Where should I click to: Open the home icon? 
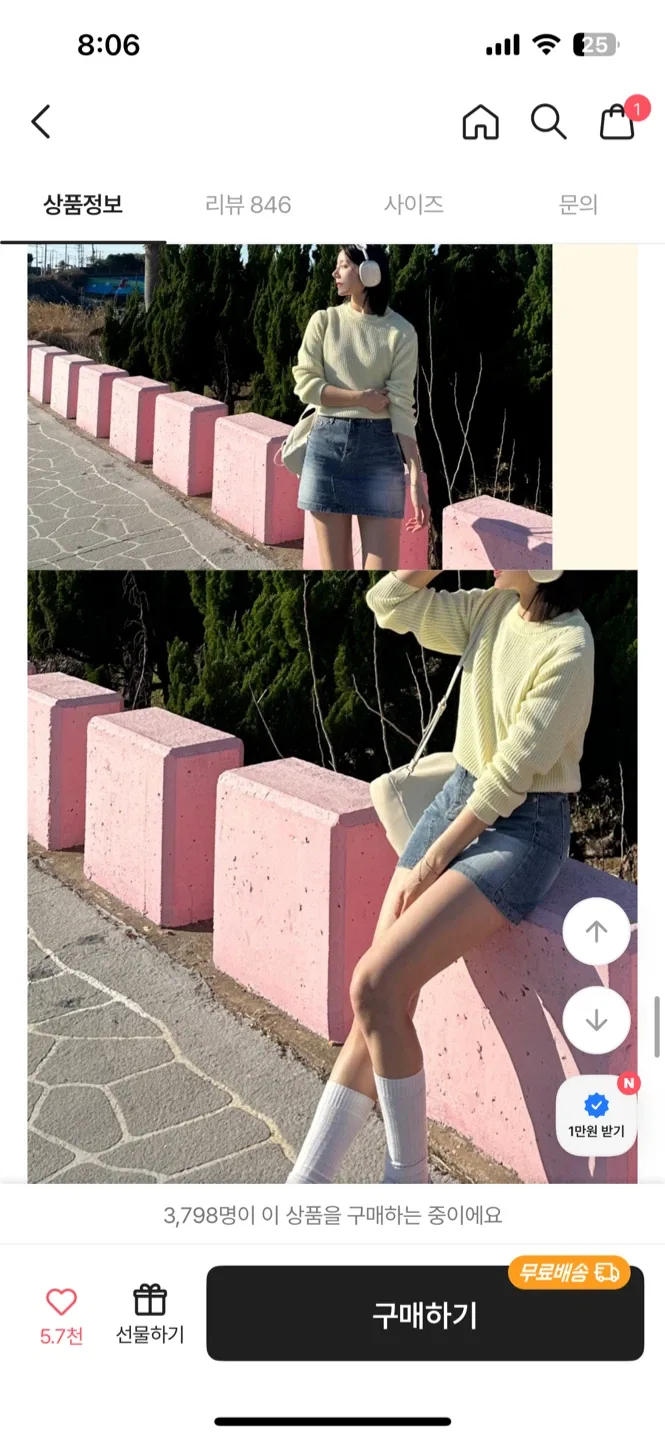(x=480, y=122)
